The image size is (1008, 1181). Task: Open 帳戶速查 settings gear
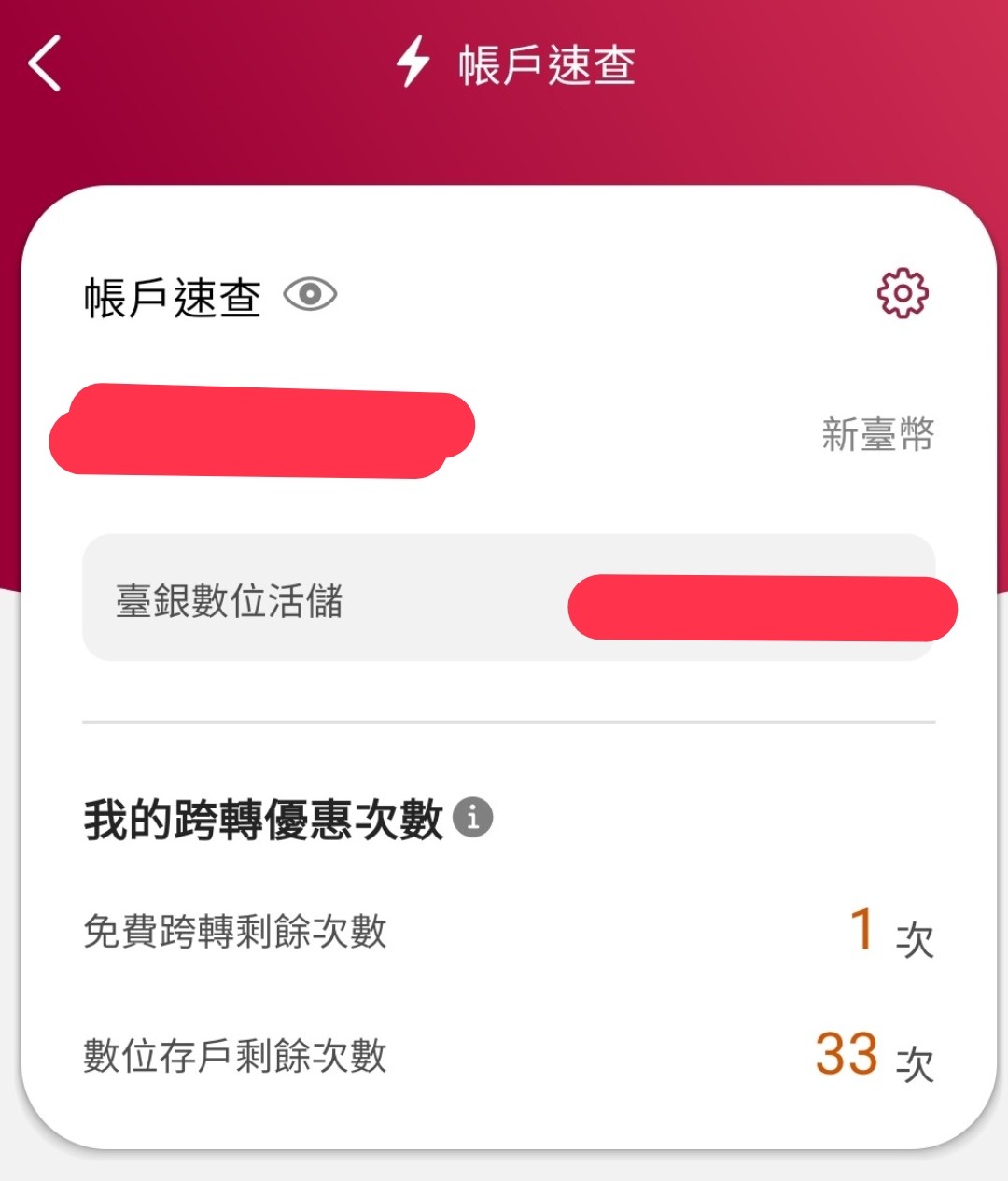pyautogui.click(x=903, y=295)
